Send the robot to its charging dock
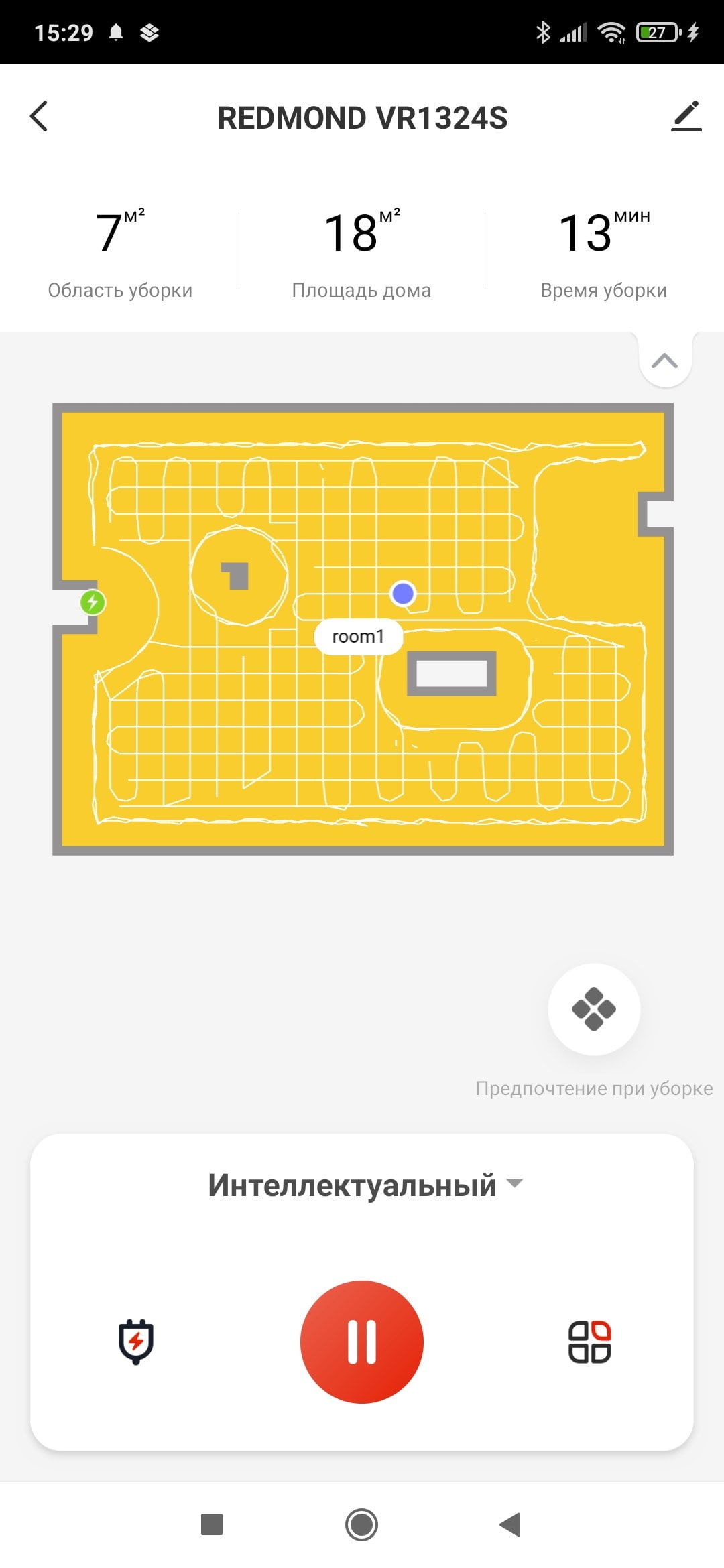This screenshot has height=1568, width=724. click(x=136, y=1342)
